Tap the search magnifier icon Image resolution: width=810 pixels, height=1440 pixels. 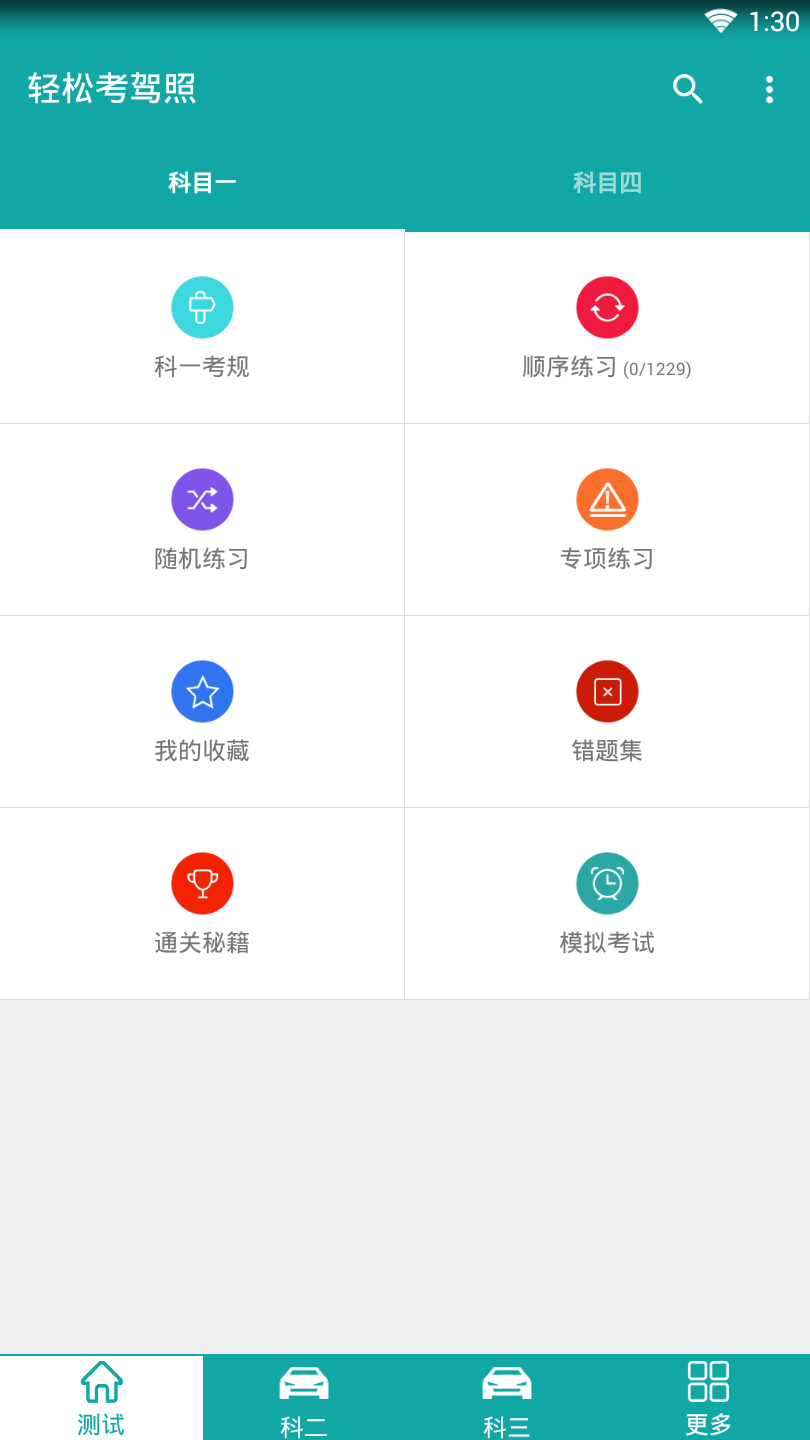pyautogui.click(x=687, y=89)
